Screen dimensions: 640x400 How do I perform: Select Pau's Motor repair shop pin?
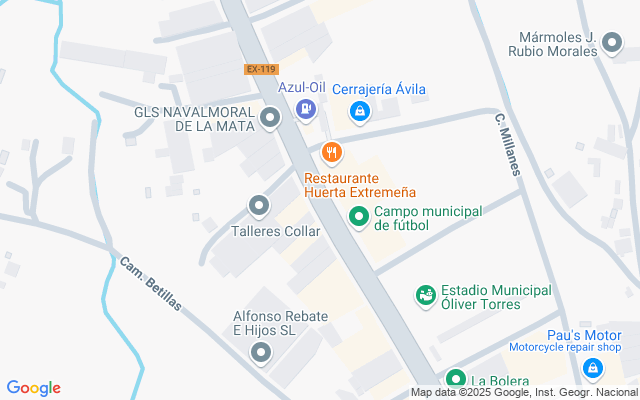tap(593, 369)
